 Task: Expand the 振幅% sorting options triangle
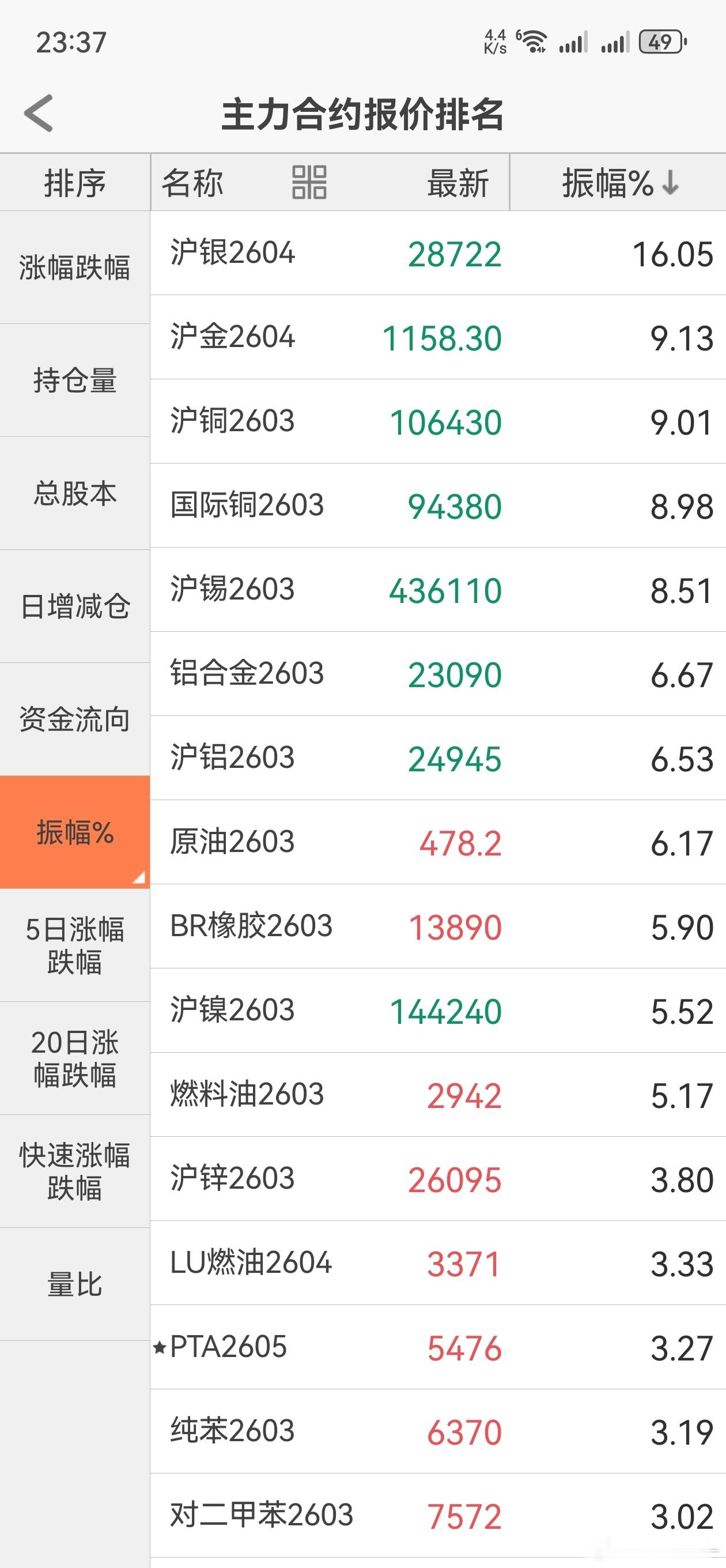(139, 878)
